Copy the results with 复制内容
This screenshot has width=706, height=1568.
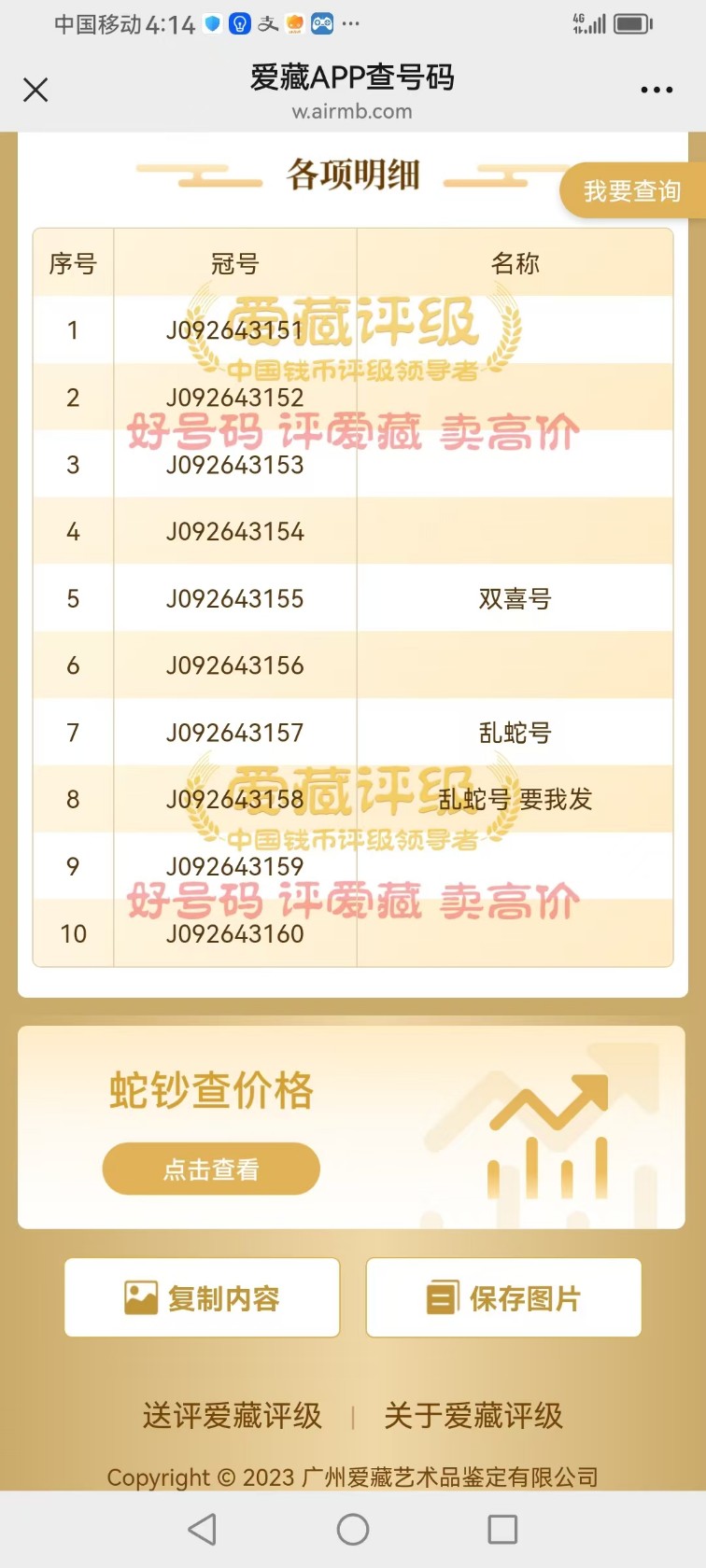[202, 1297]
